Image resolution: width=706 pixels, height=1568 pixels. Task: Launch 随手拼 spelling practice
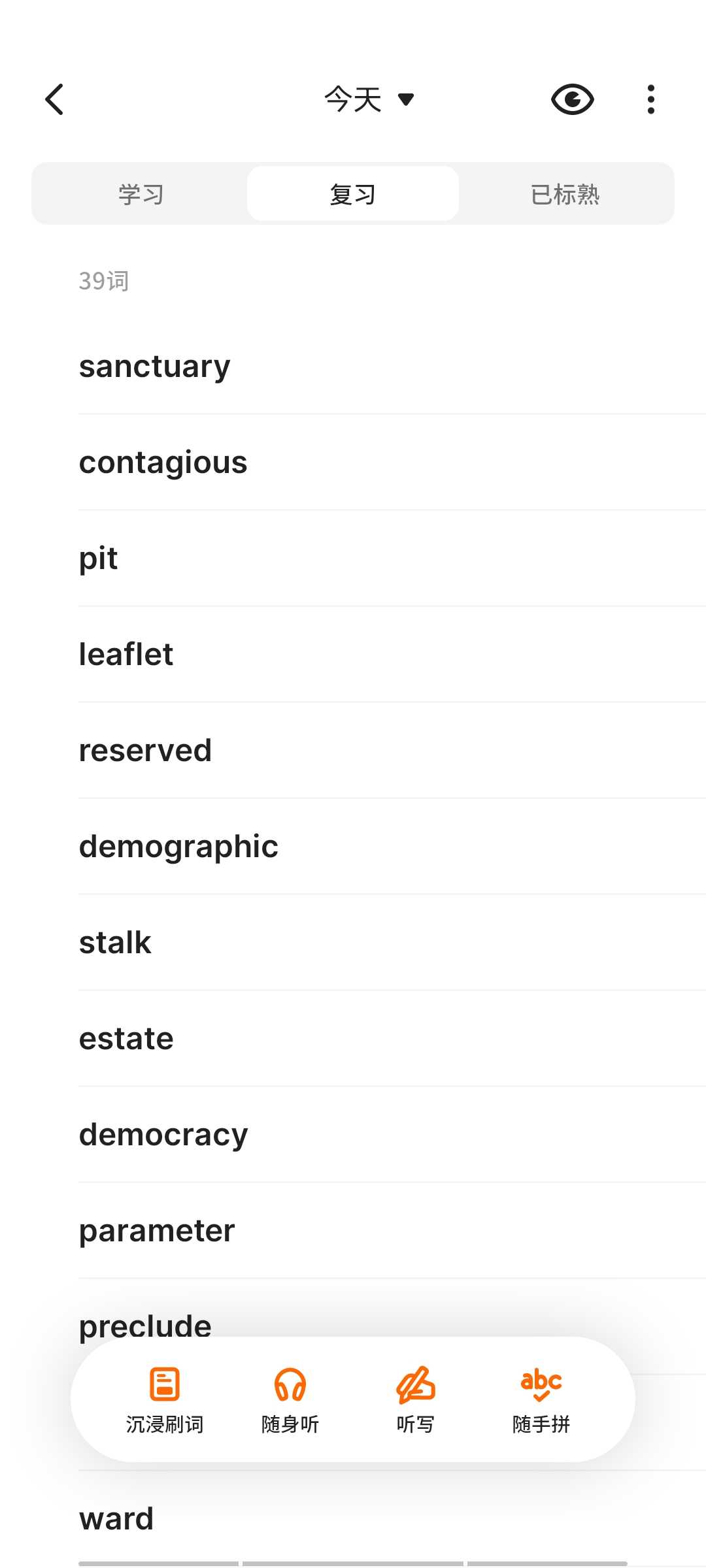(541, 1399)
